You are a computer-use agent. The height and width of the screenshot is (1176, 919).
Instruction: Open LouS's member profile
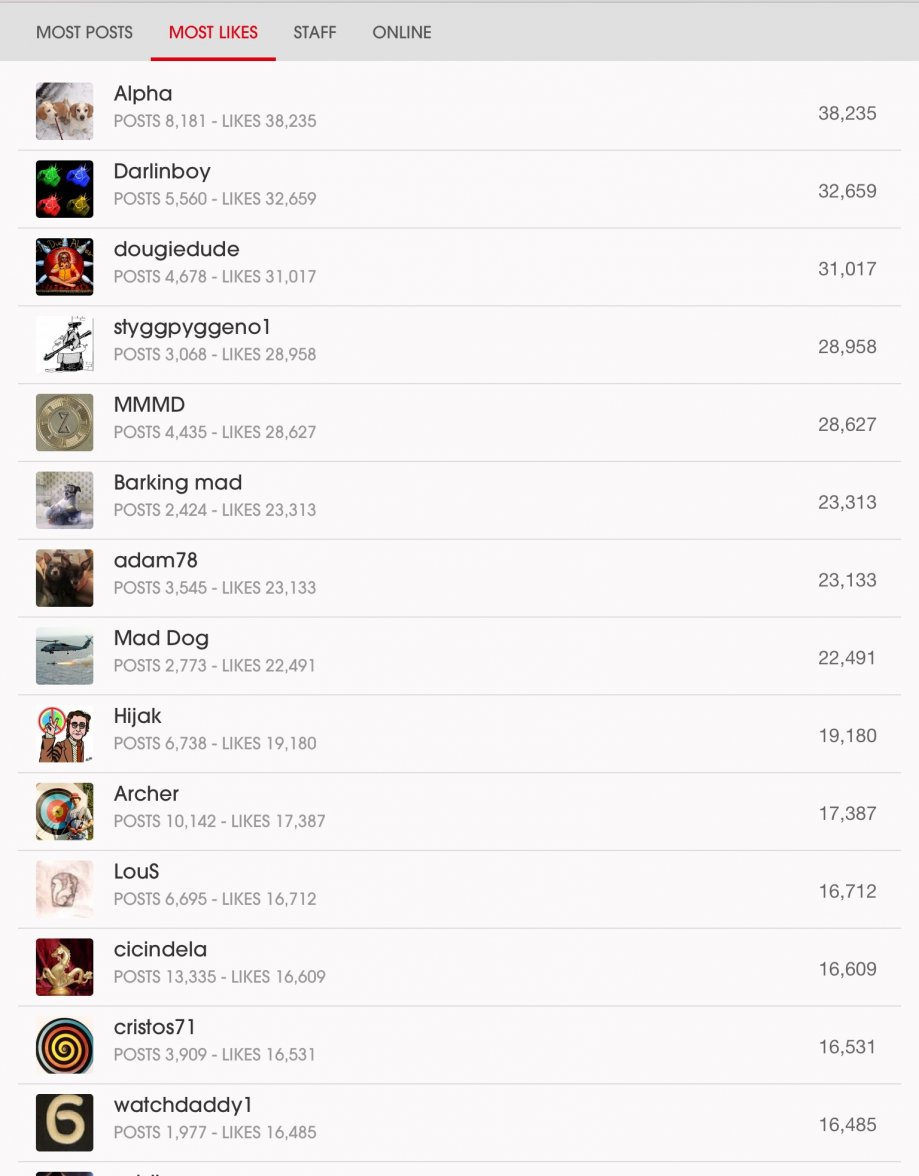(135, 871)
